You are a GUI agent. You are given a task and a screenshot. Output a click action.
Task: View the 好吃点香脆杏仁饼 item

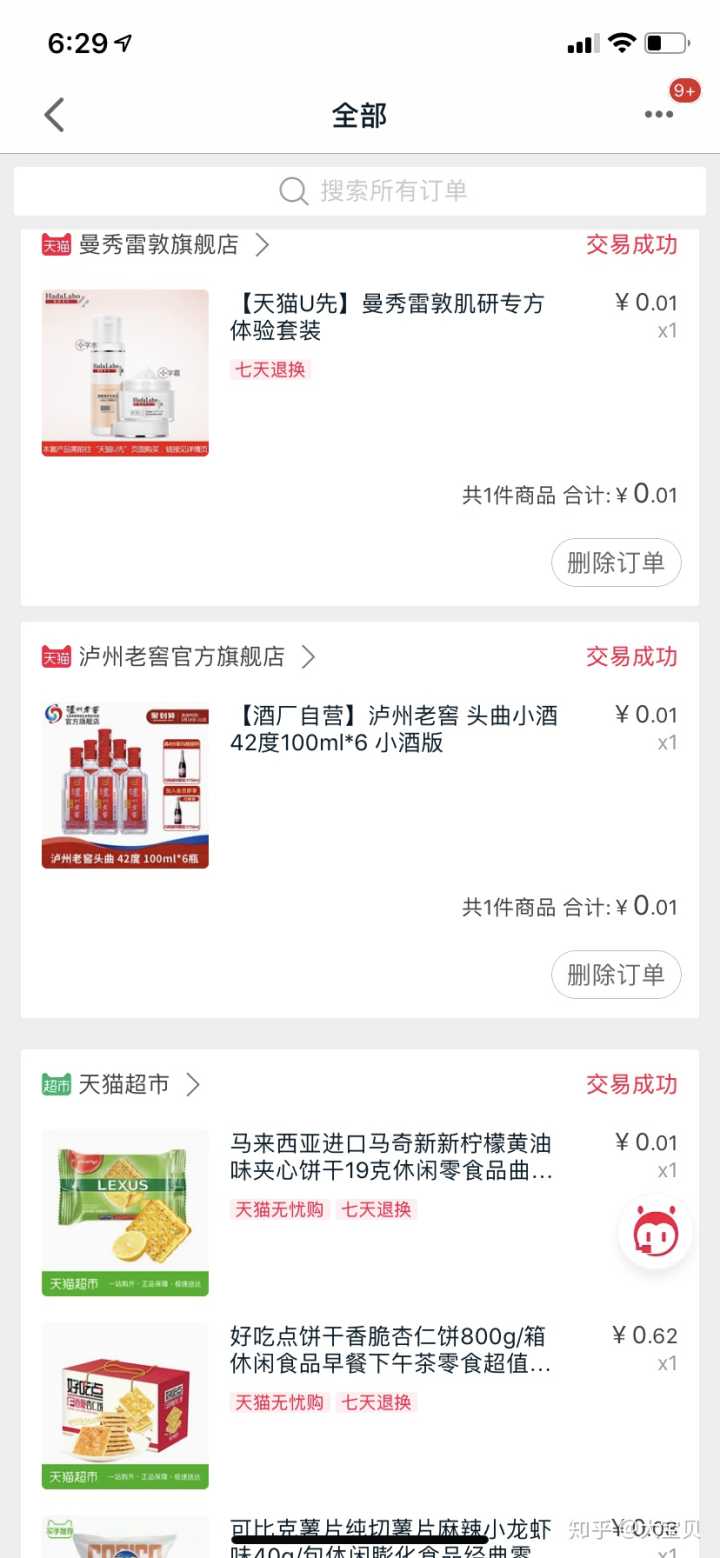[x=390, y=1350]
